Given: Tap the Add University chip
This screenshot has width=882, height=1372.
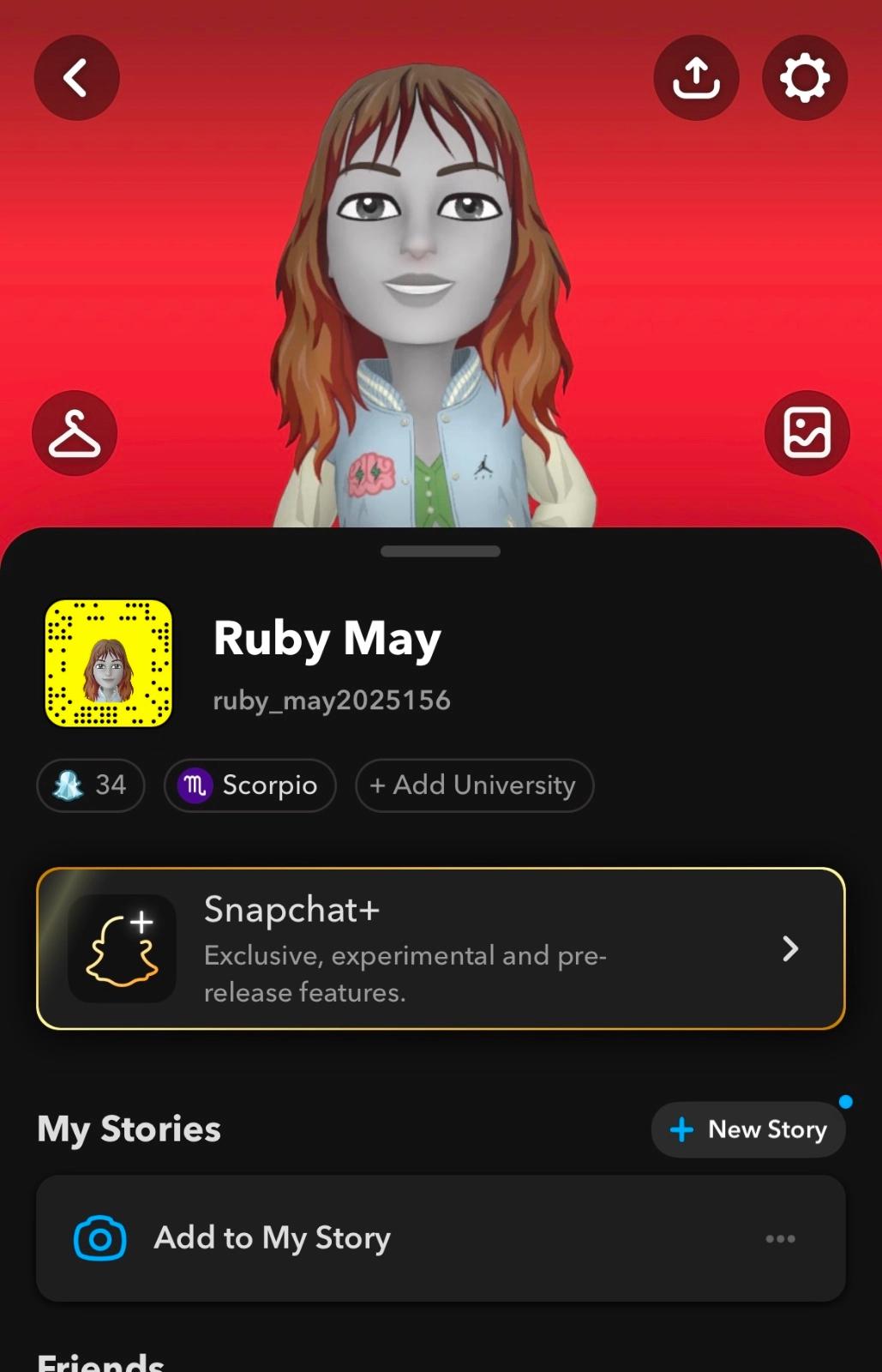Looking at the screenshot, I should [474, 785].
